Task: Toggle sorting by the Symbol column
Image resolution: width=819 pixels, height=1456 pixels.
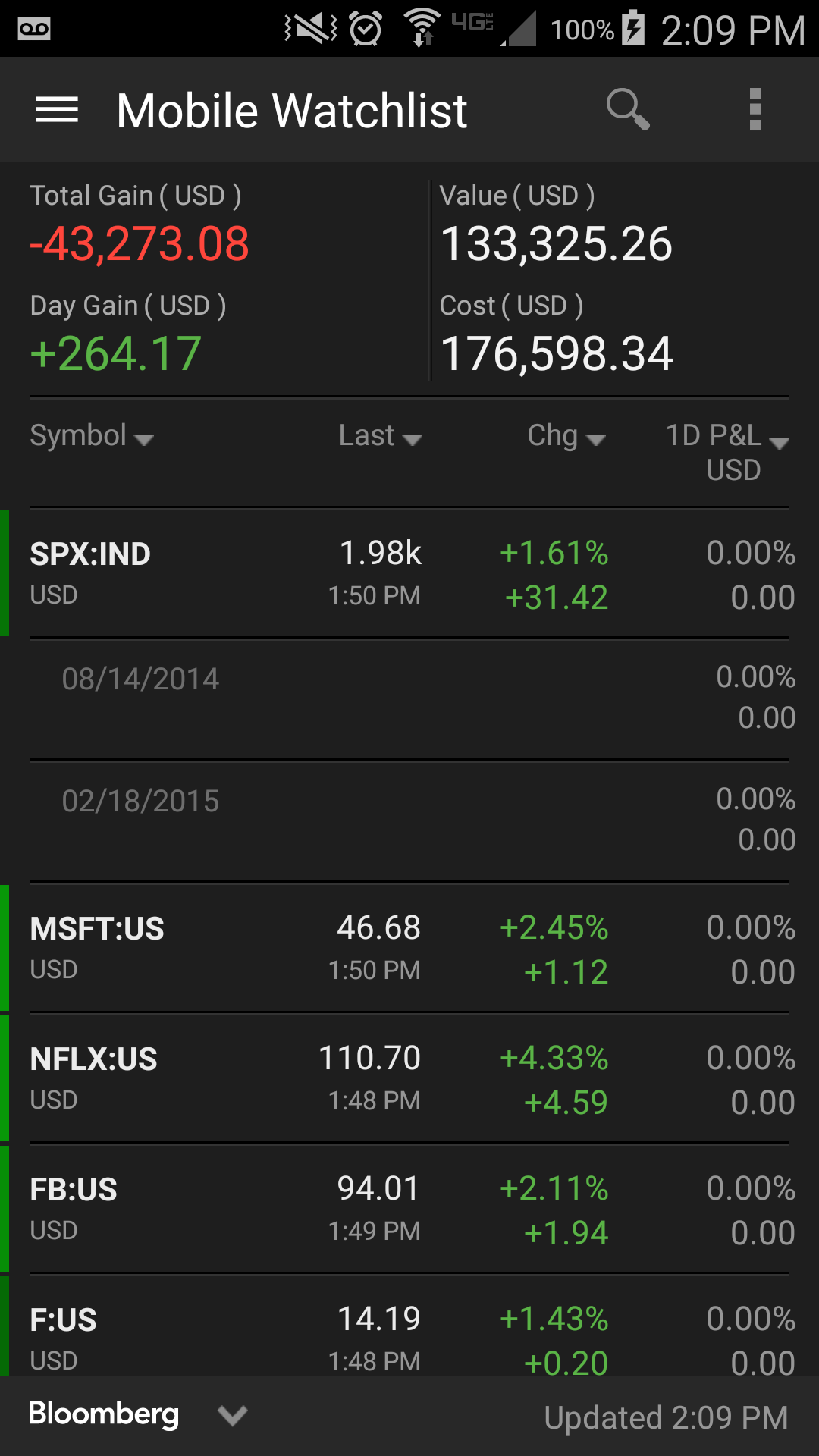Action: point(91,436)
